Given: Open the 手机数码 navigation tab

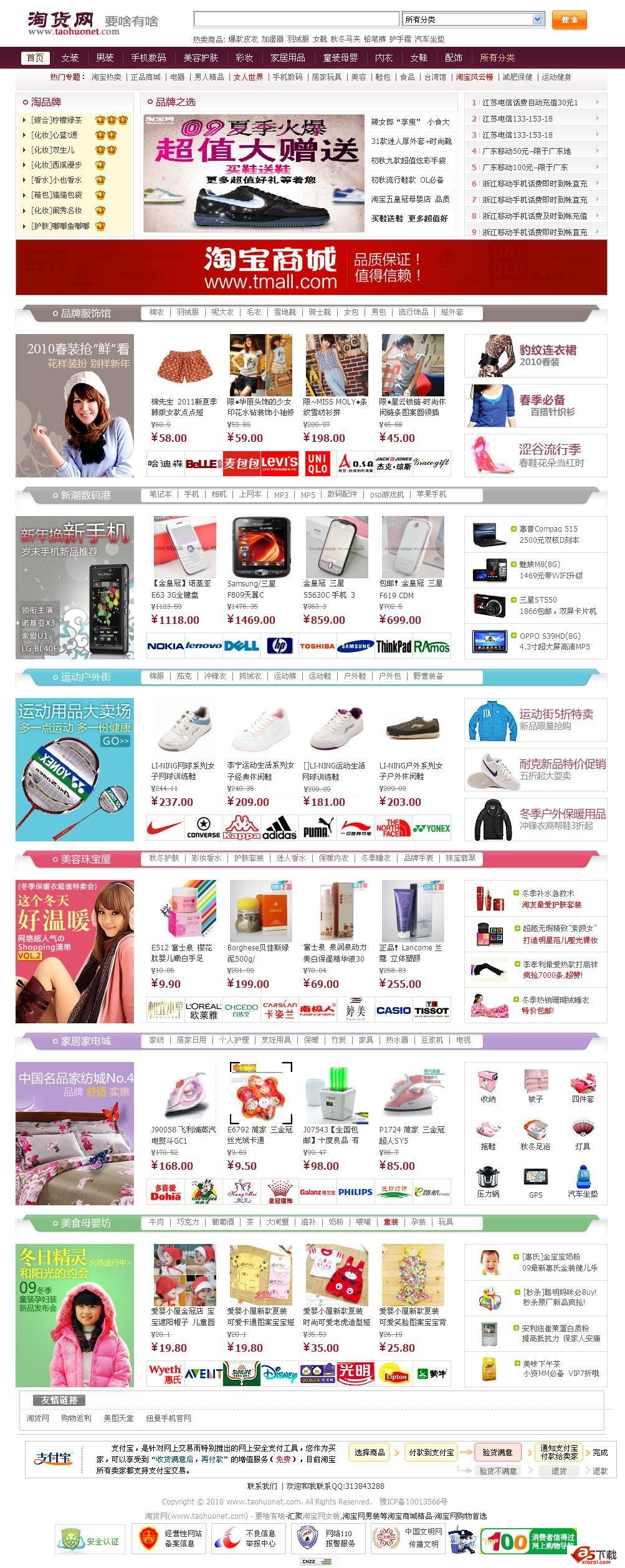Looking at the screenshot, I should (148, 58).
